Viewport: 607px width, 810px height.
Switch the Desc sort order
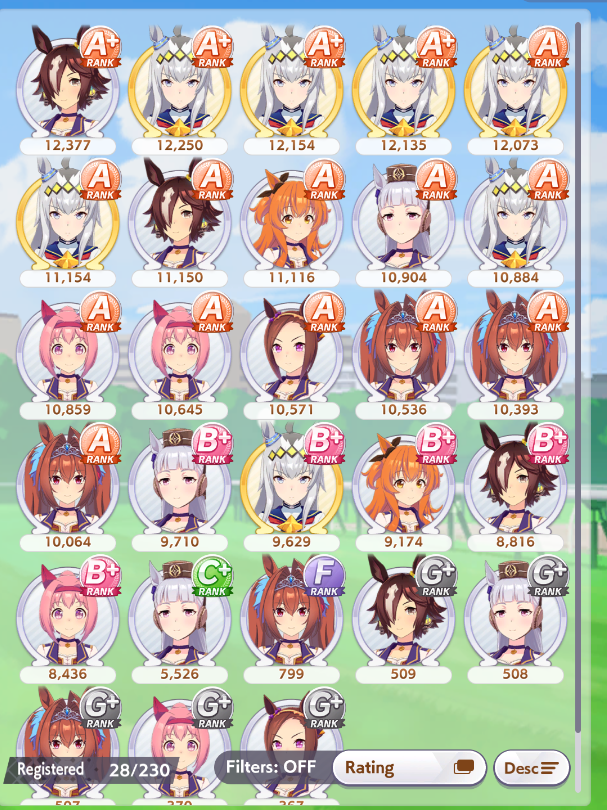531,768
